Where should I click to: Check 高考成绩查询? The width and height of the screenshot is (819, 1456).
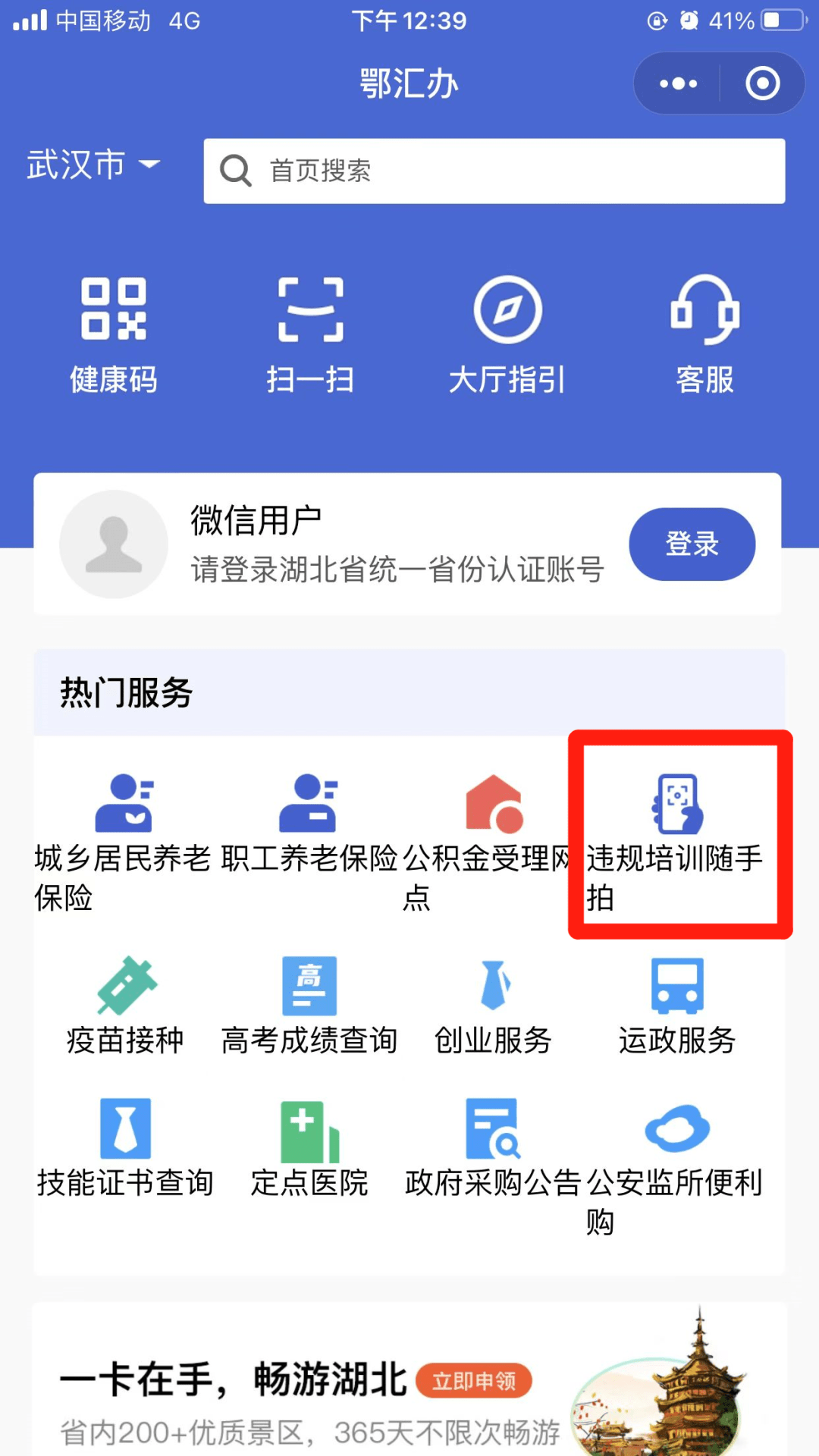(x=309, y=1005)
